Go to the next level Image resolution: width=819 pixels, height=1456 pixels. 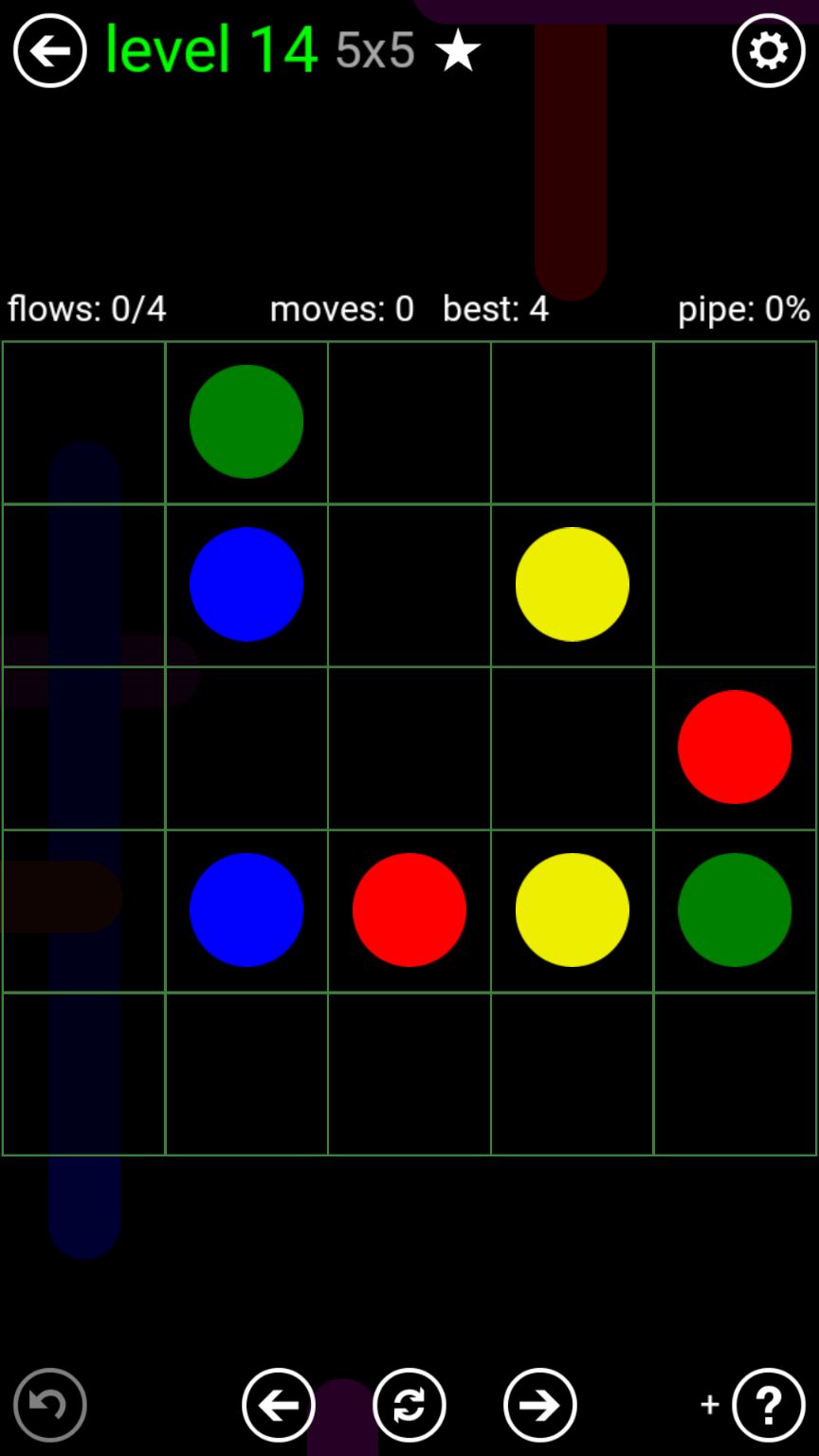pos(540,1405)
